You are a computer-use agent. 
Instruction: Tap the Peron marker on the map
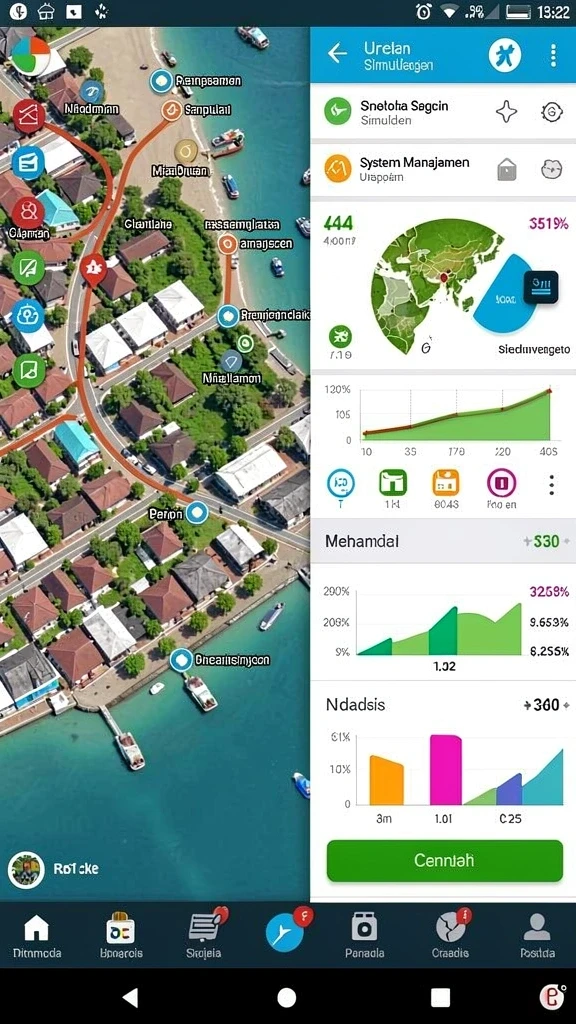point(196,513)
